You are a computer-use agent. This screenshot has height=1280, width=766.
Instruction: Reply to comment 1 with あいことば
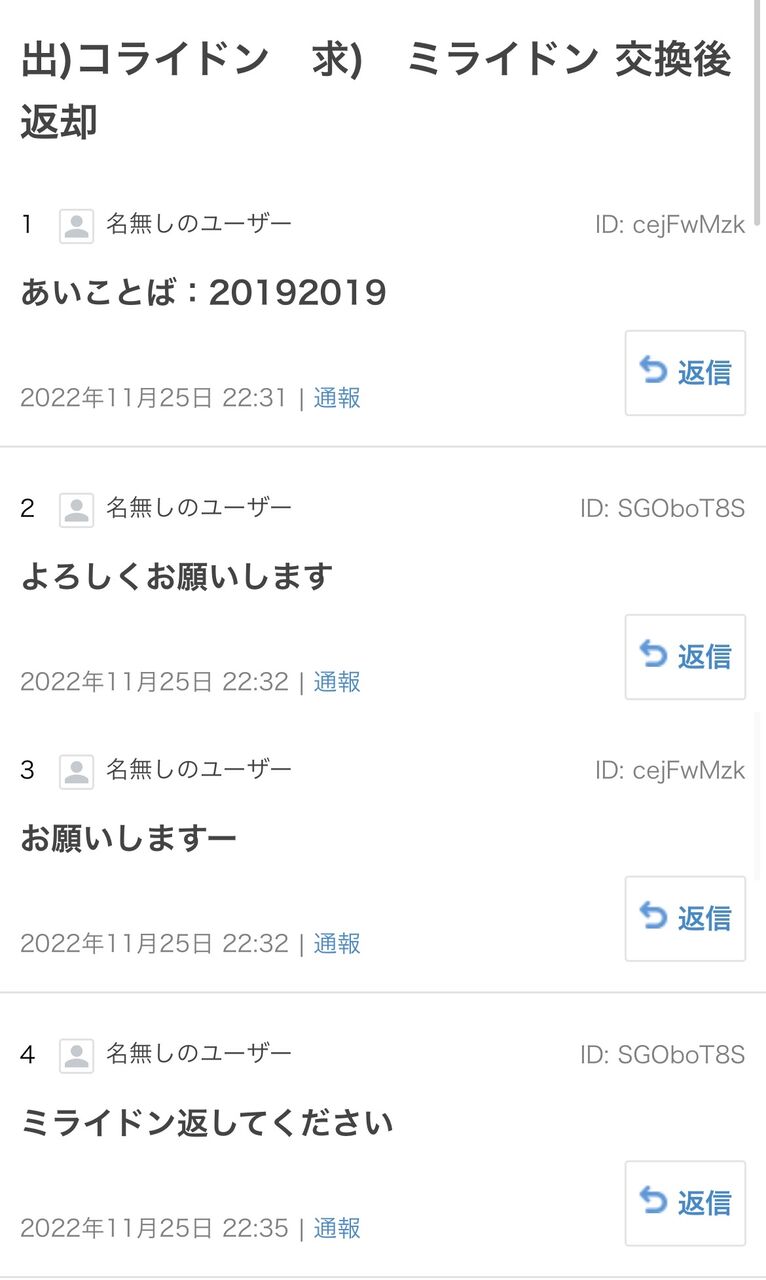tap(685, 373)
